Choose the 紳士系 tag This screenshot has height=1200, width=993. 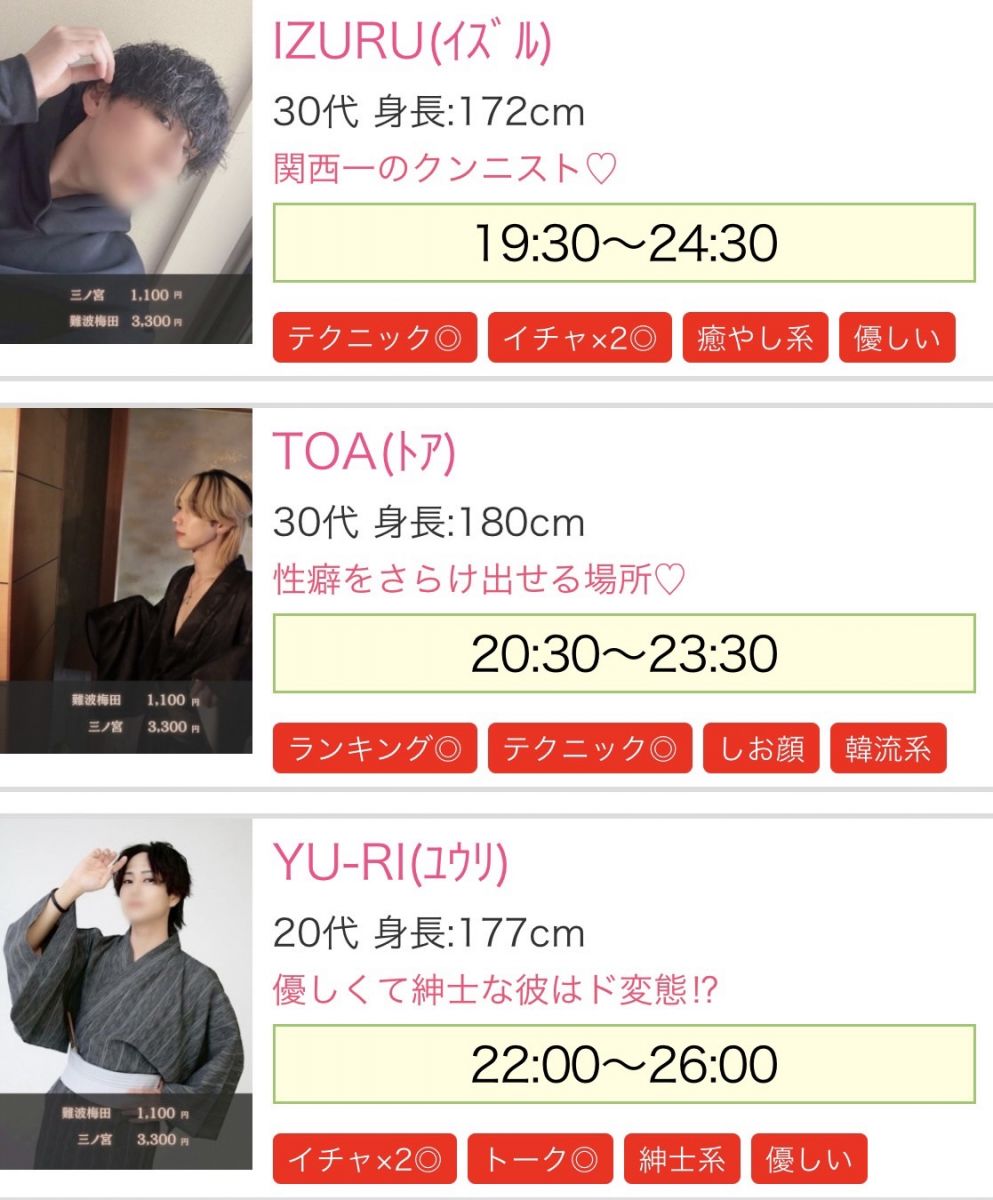(x=682, y=1159)
